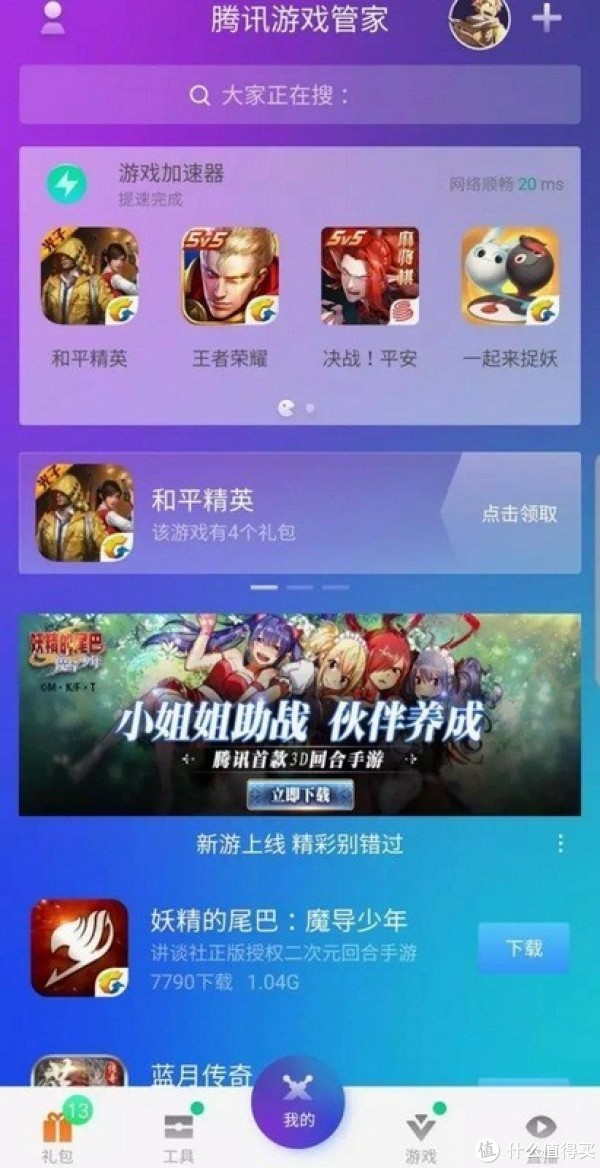Screen dimensions: 600x1168
Task: Open the user avatar in the header
Action: pyautogui.click(x=479, y=20)
